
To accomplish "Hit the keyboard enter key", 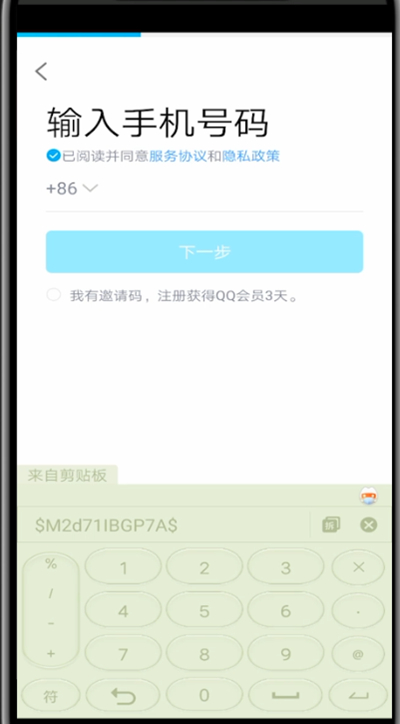I will [358, 695].
